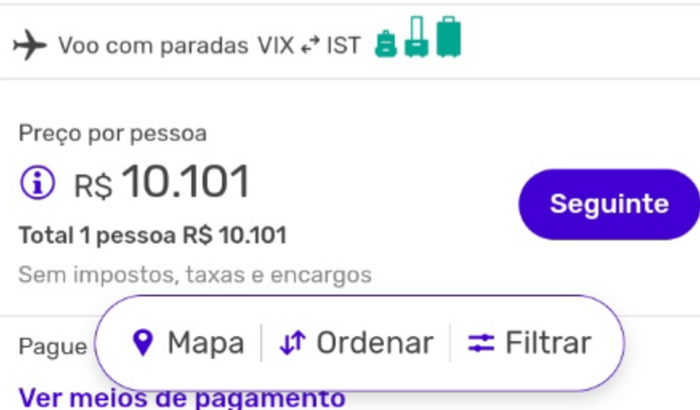Open price info icon
This screenshot has height=410, width=700.
[x=38, y=183]
